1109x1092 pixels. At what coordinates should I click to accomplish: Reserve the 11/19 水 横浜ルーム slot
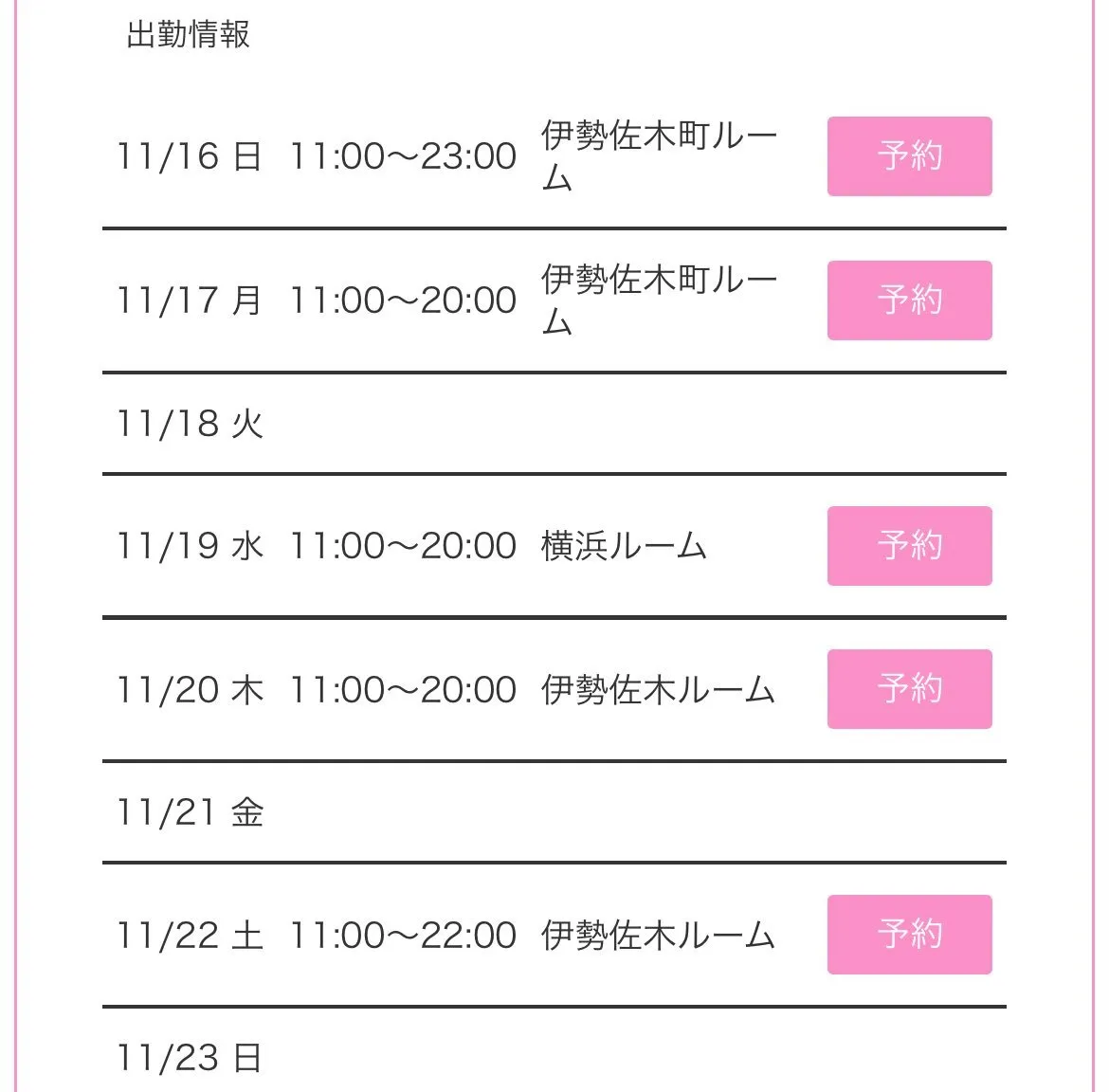coord(909,546)
